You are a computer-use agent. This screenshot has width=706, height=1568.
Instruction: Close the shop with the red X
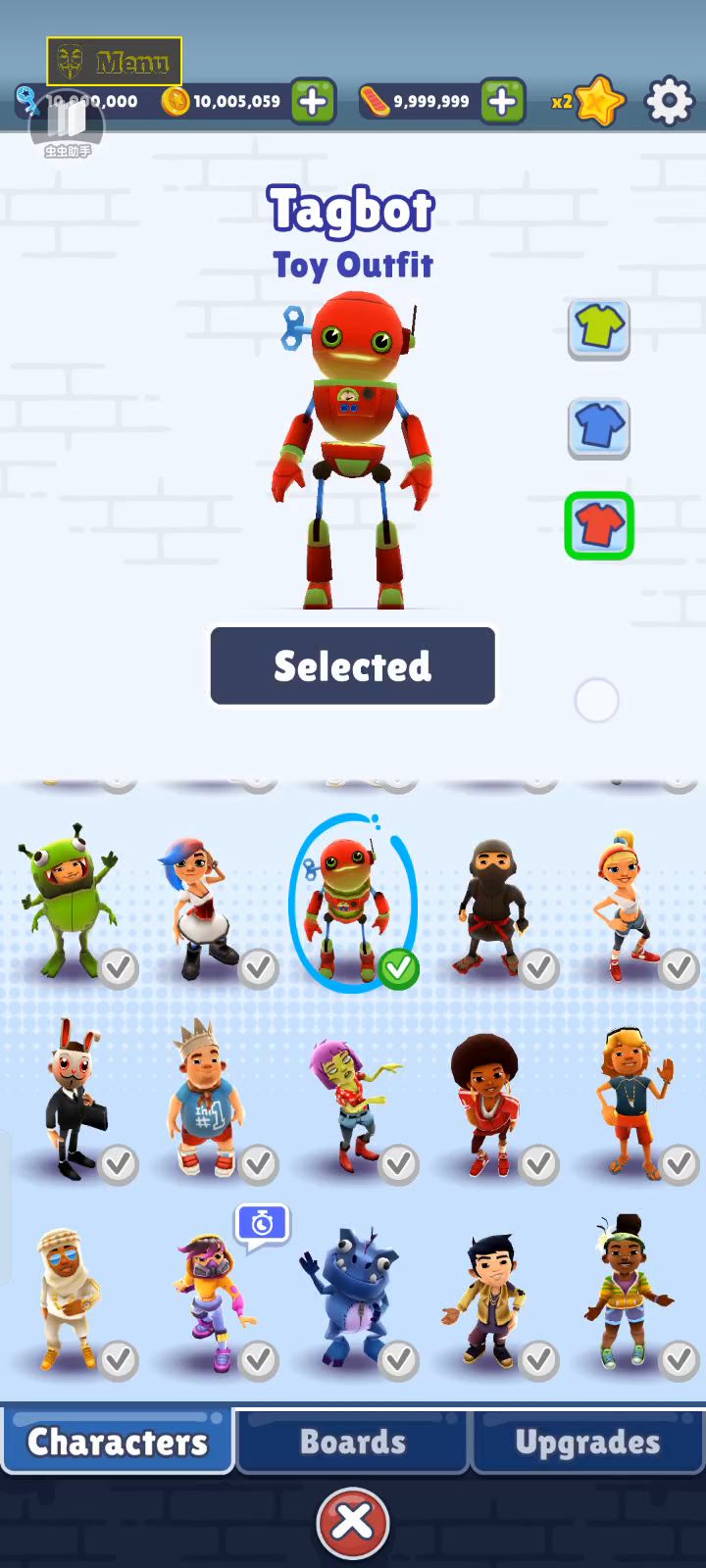[353, 1522]
